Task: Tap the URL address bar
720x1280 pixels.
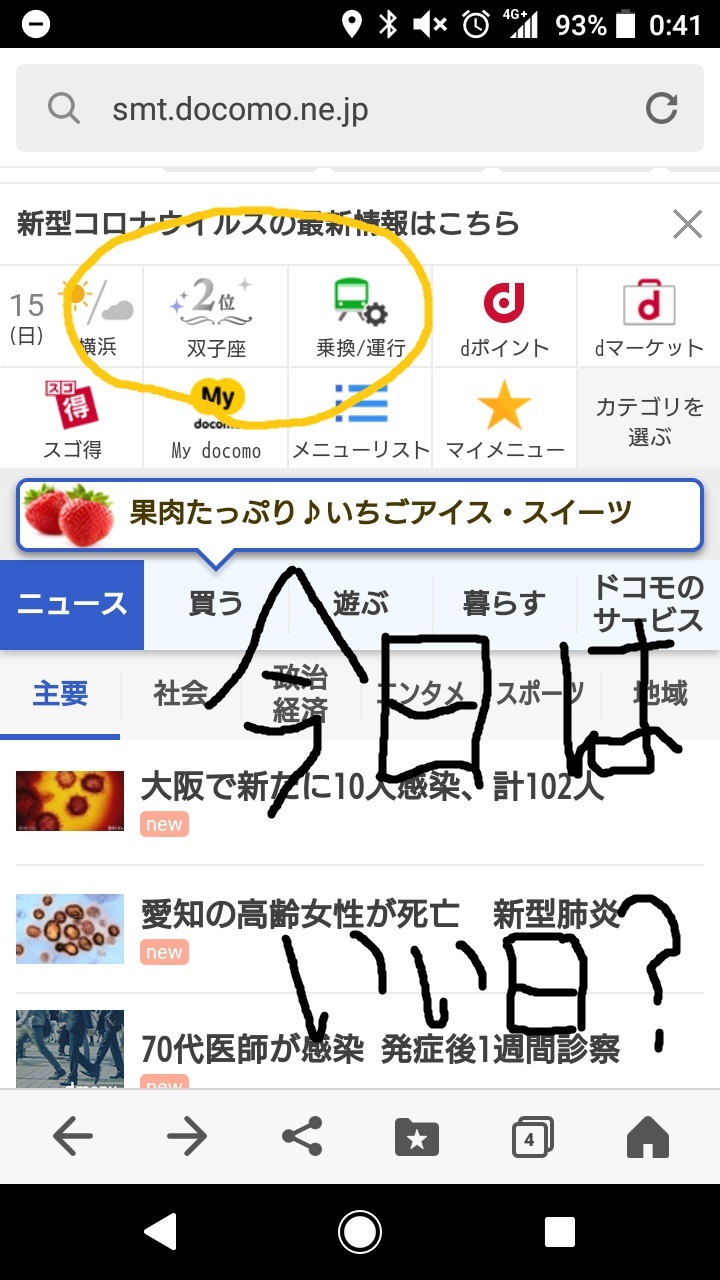Action: point(330,109)
